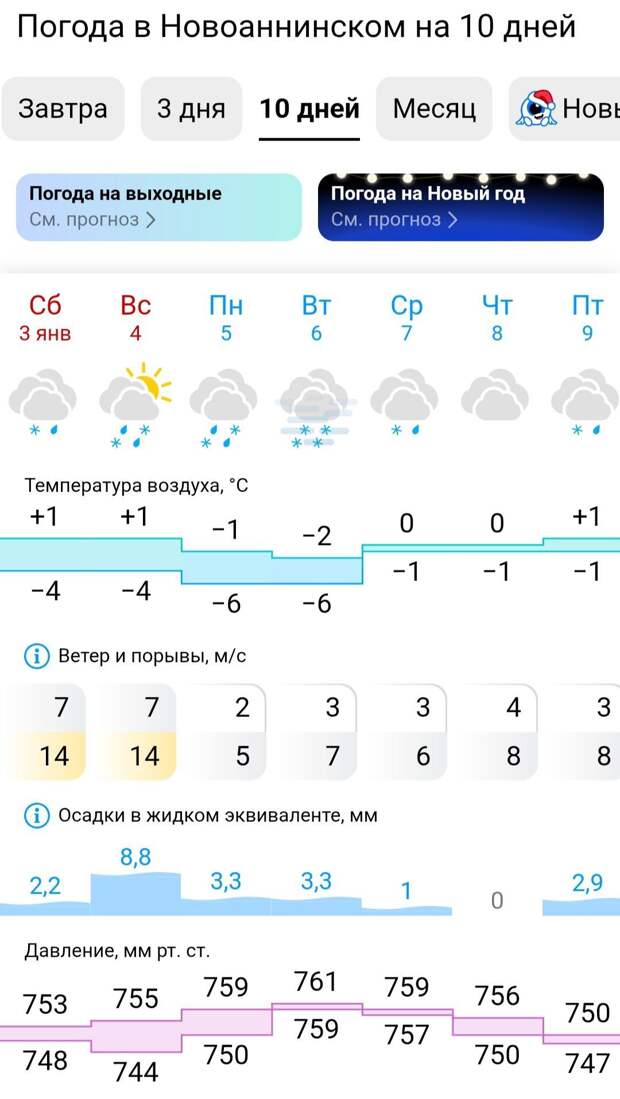620x1099 pixels.
Task: Open the New Year tab with snowman icon
Action: [x=567, y=109]
